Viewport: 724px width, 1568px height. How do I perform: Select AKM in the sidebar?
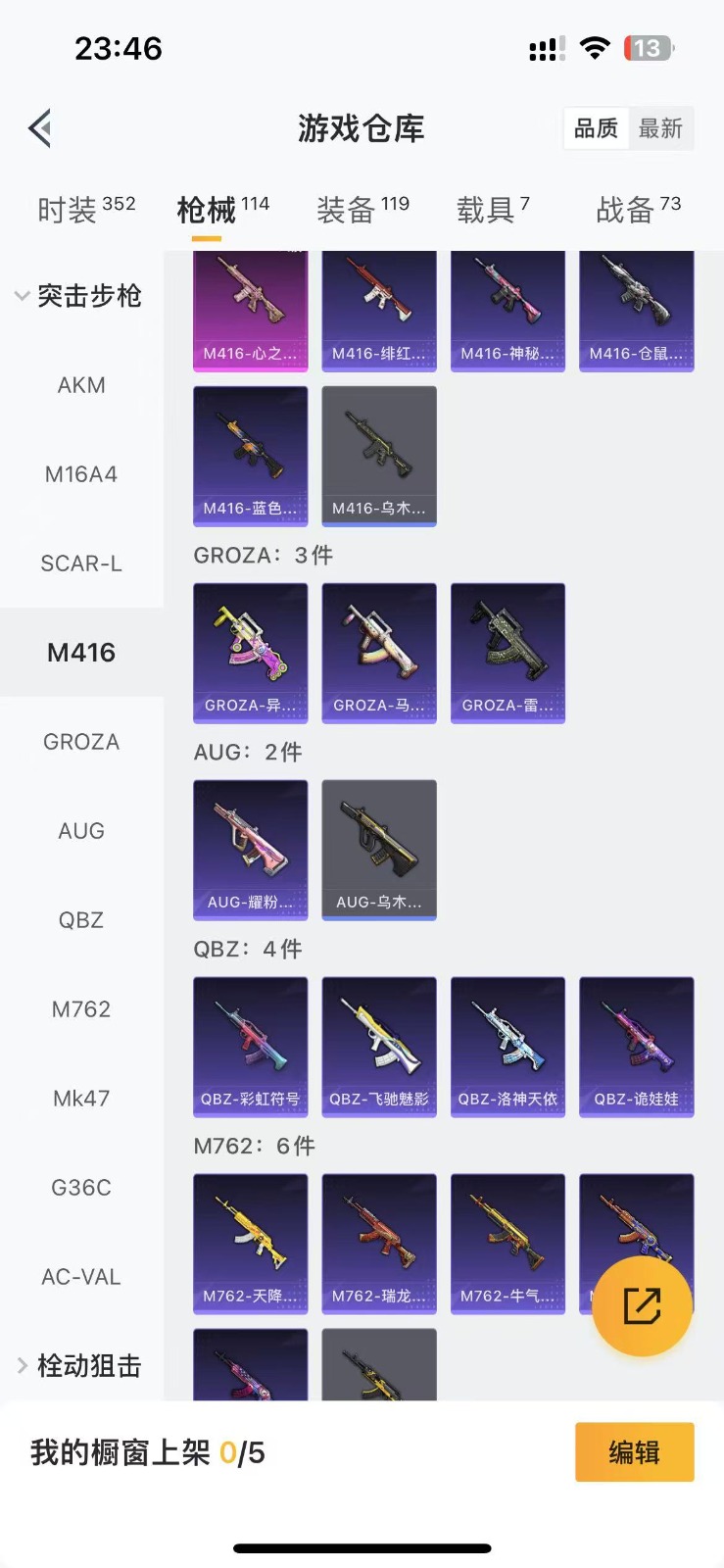tap(81, 385)
